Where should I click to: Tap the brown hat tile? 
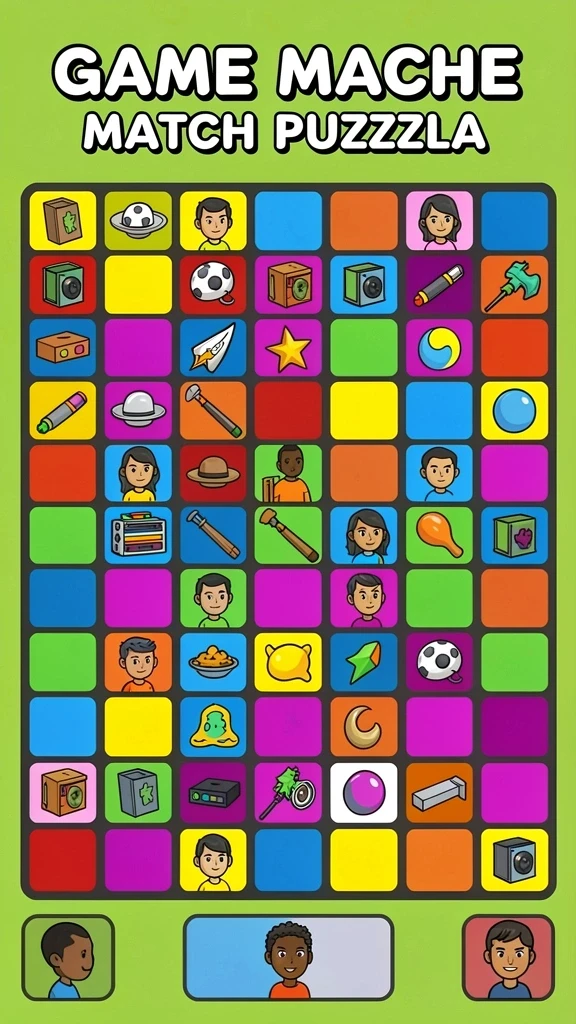click(x=213, y=473)
